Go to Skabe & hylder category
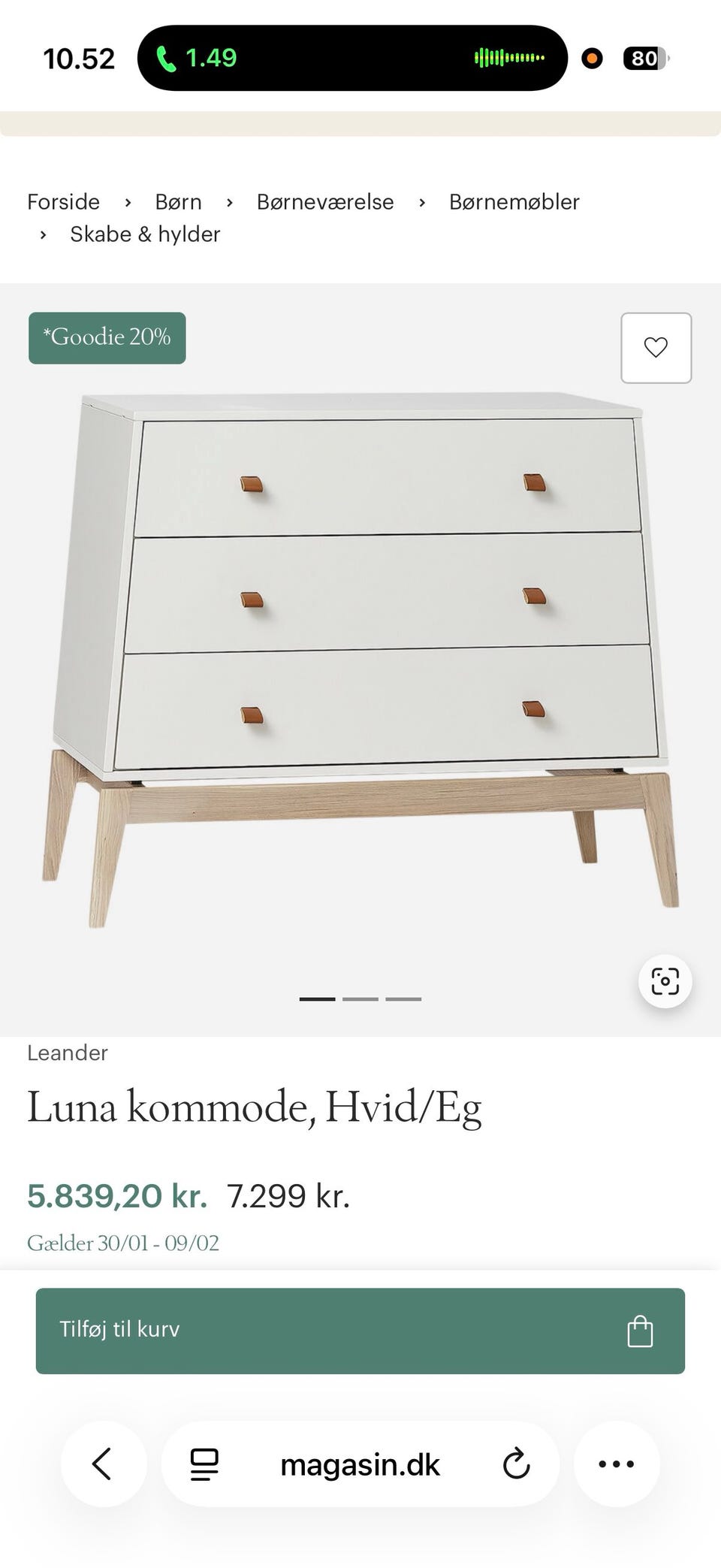The height and width of the screenshot is (1568, 721). coord(145,234)
